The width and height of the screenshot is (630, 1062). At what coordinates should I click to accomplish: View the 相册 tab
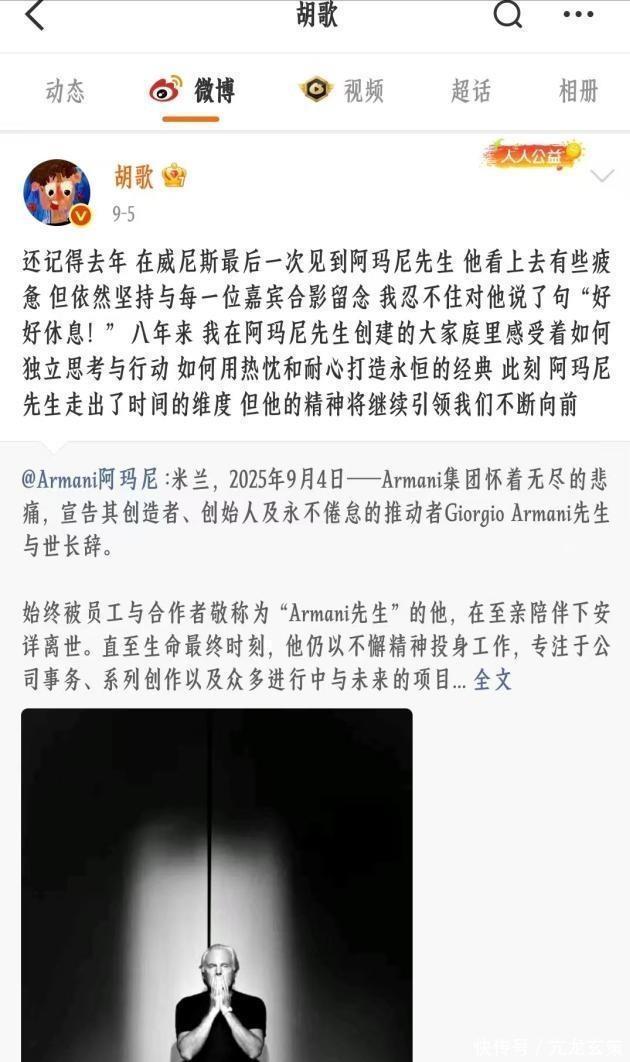[578, 92]
